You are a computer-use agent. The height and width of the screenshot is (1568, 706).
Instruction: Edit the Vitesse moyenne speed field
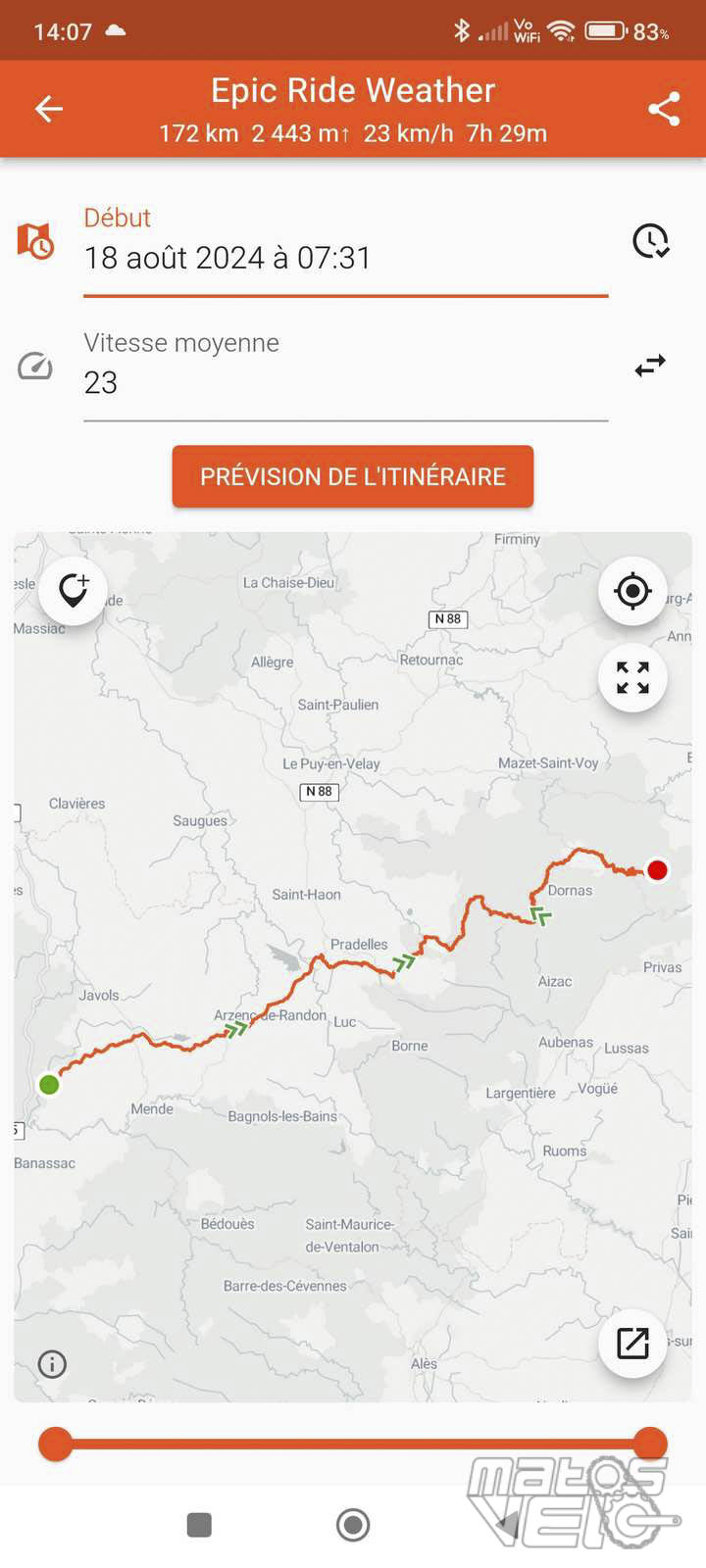click(345, 382)
